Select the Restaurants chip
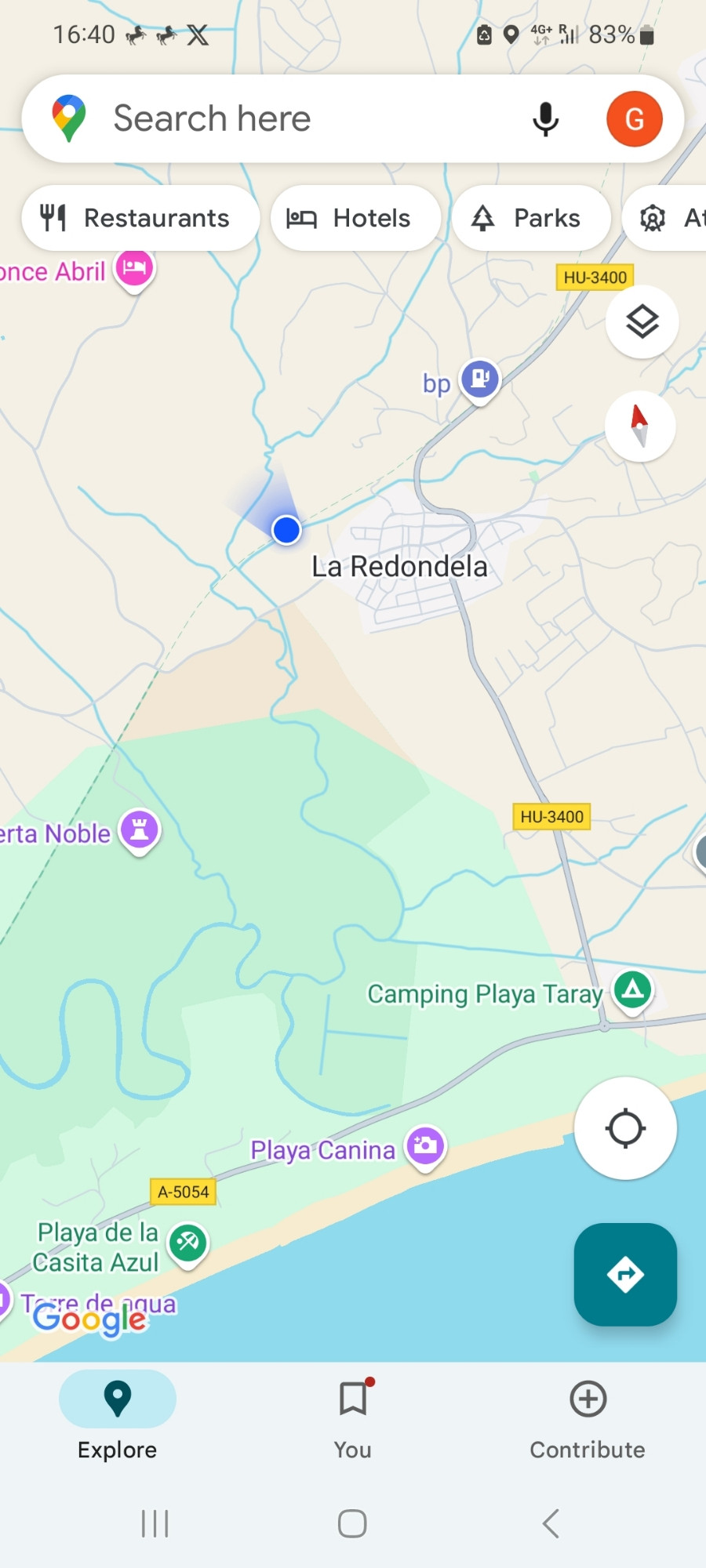706x1568 pixels. point(140,218)
